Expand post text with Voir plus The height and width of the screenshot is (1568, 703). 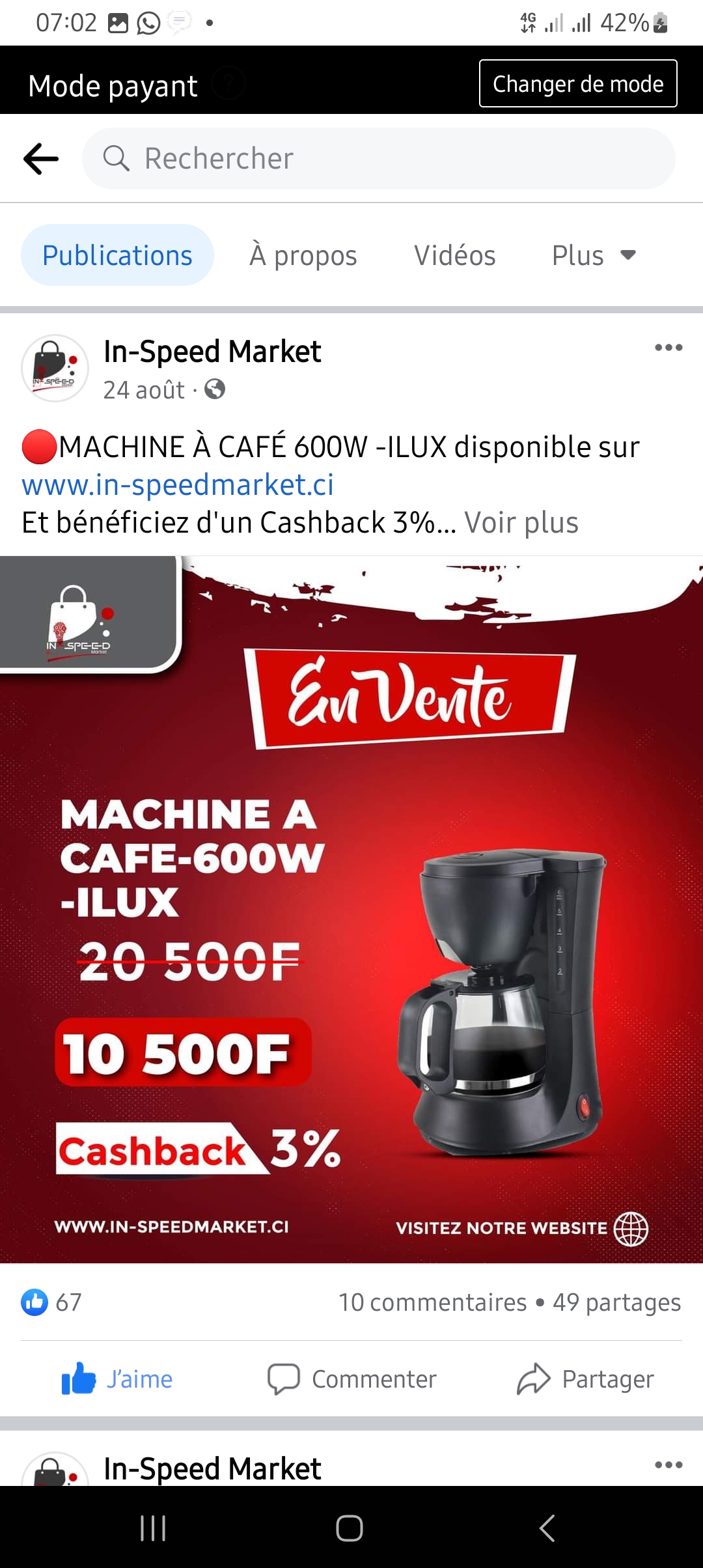(x=521, y=522)
